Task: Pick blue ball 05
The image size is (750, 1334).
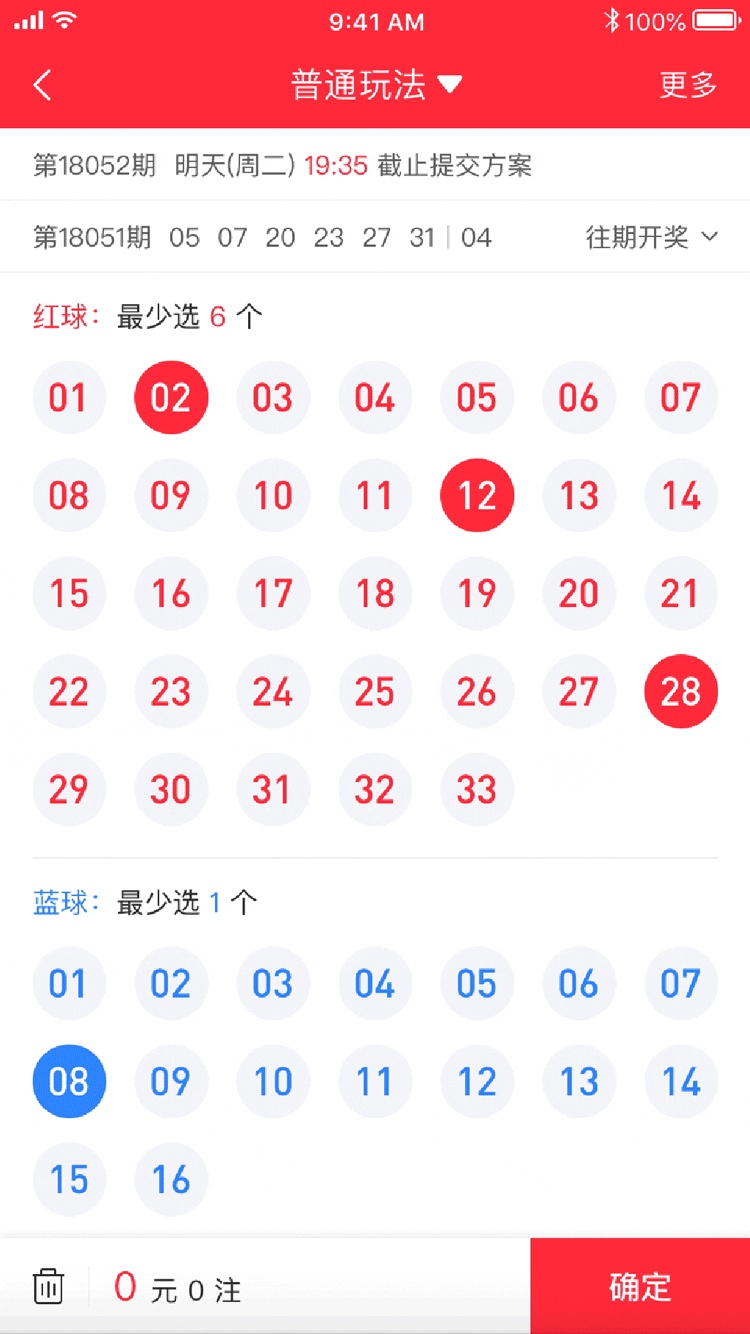Action: (477, 984)
